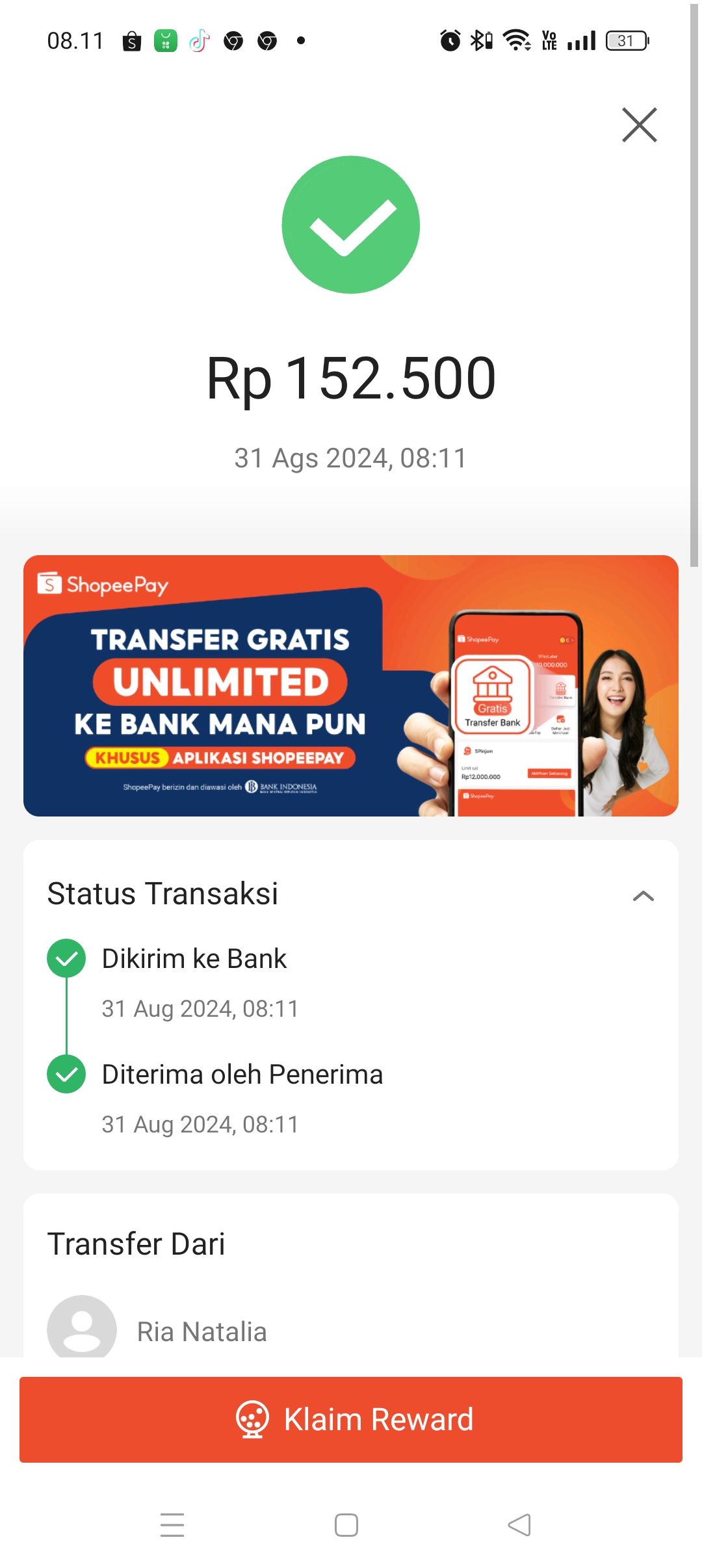Close the transaction success screen
Viewport: 702px width, 1568px height.
[x=640, y=125]
